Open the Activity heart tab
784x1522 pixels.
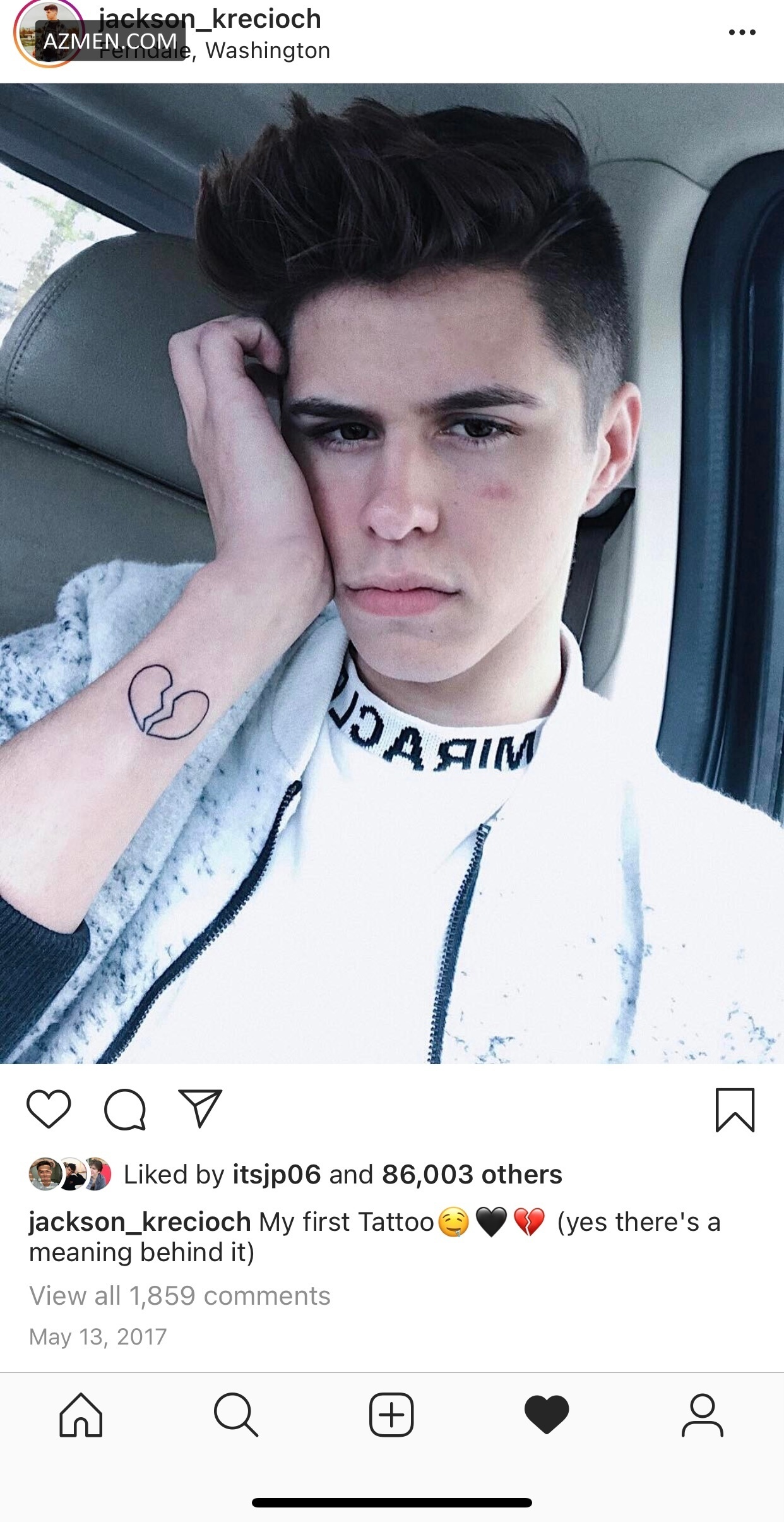(x=547, y=1415)
